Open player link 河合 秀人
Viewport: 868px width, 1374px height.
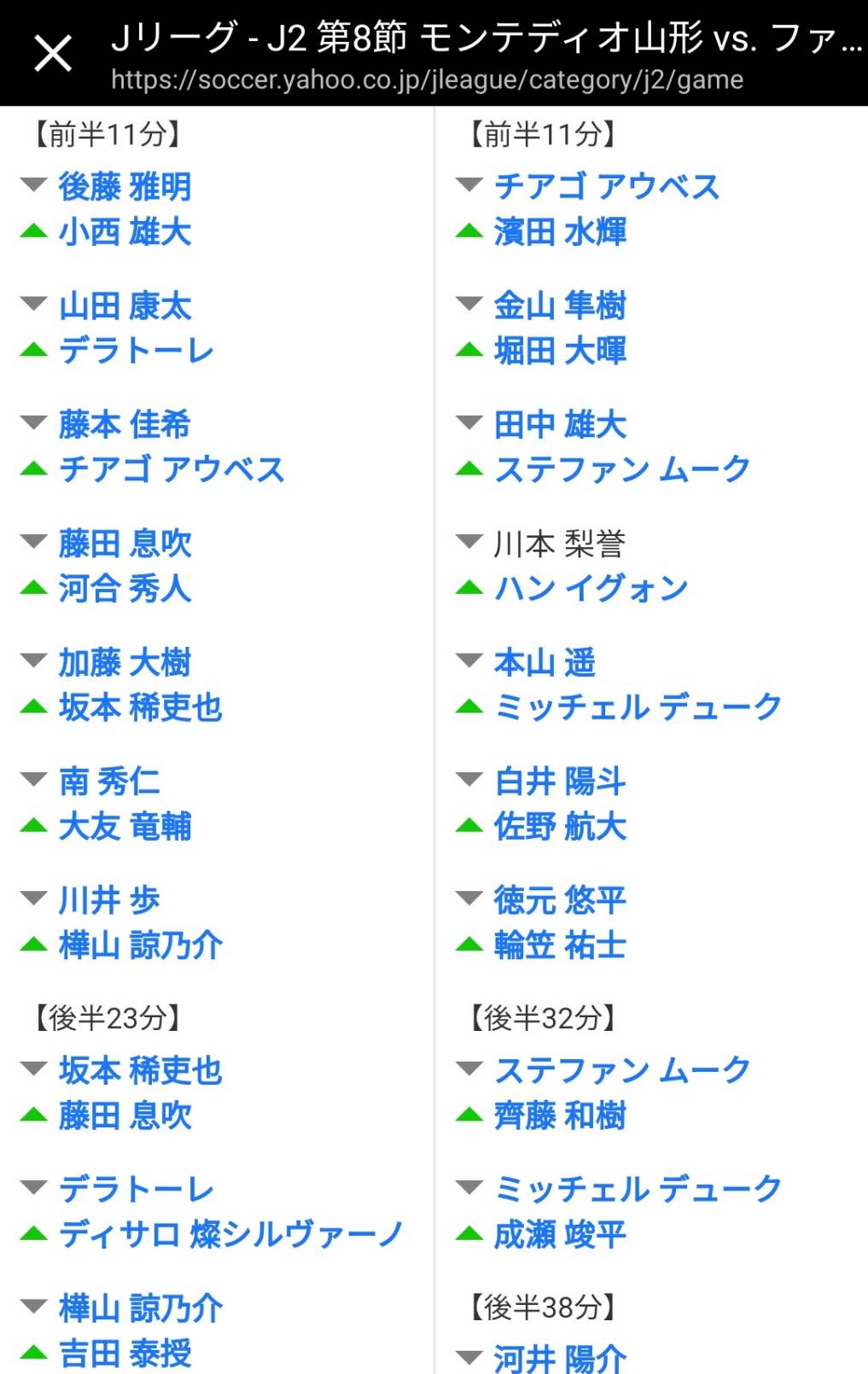[125, 588]
